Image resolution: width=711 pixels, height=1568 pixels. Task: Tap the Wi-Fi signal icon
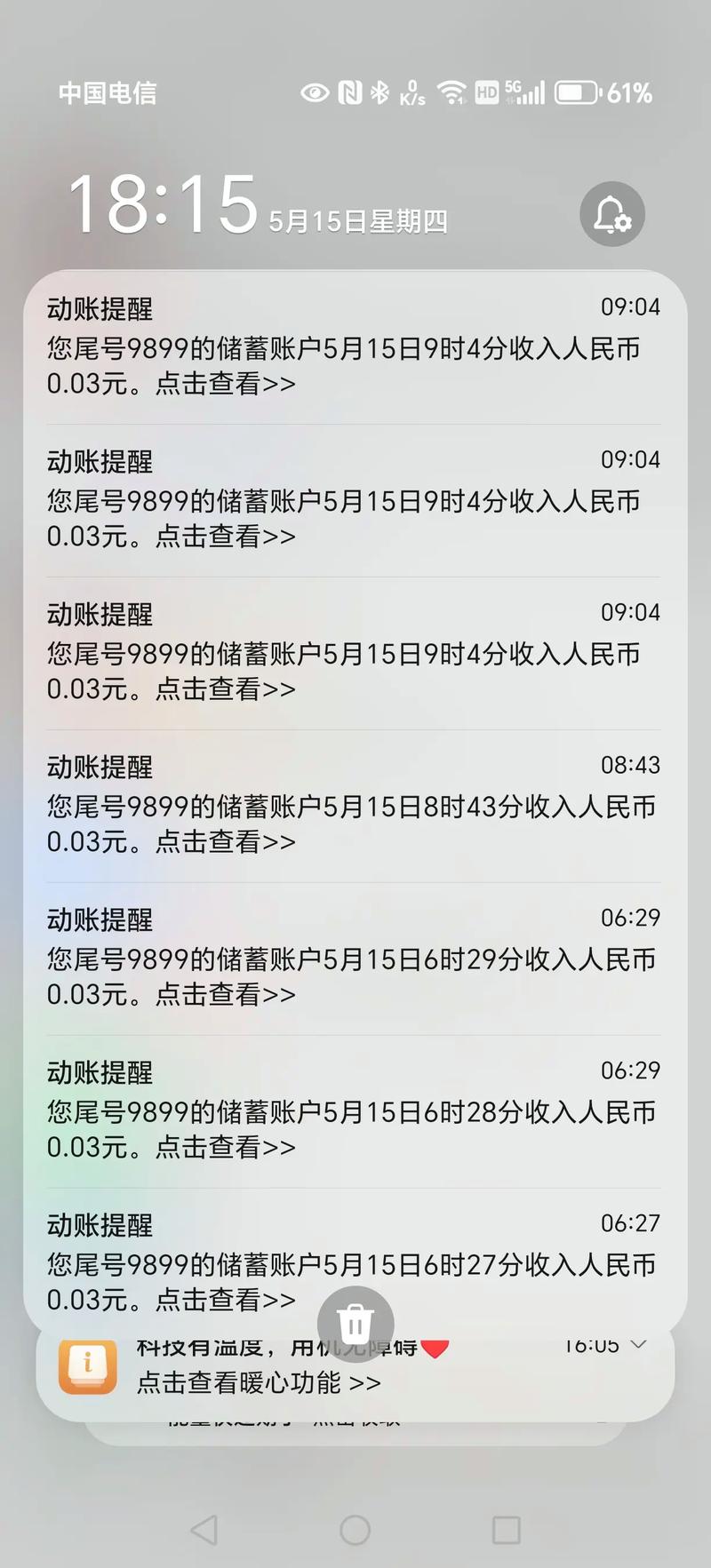tap(451, 92)
